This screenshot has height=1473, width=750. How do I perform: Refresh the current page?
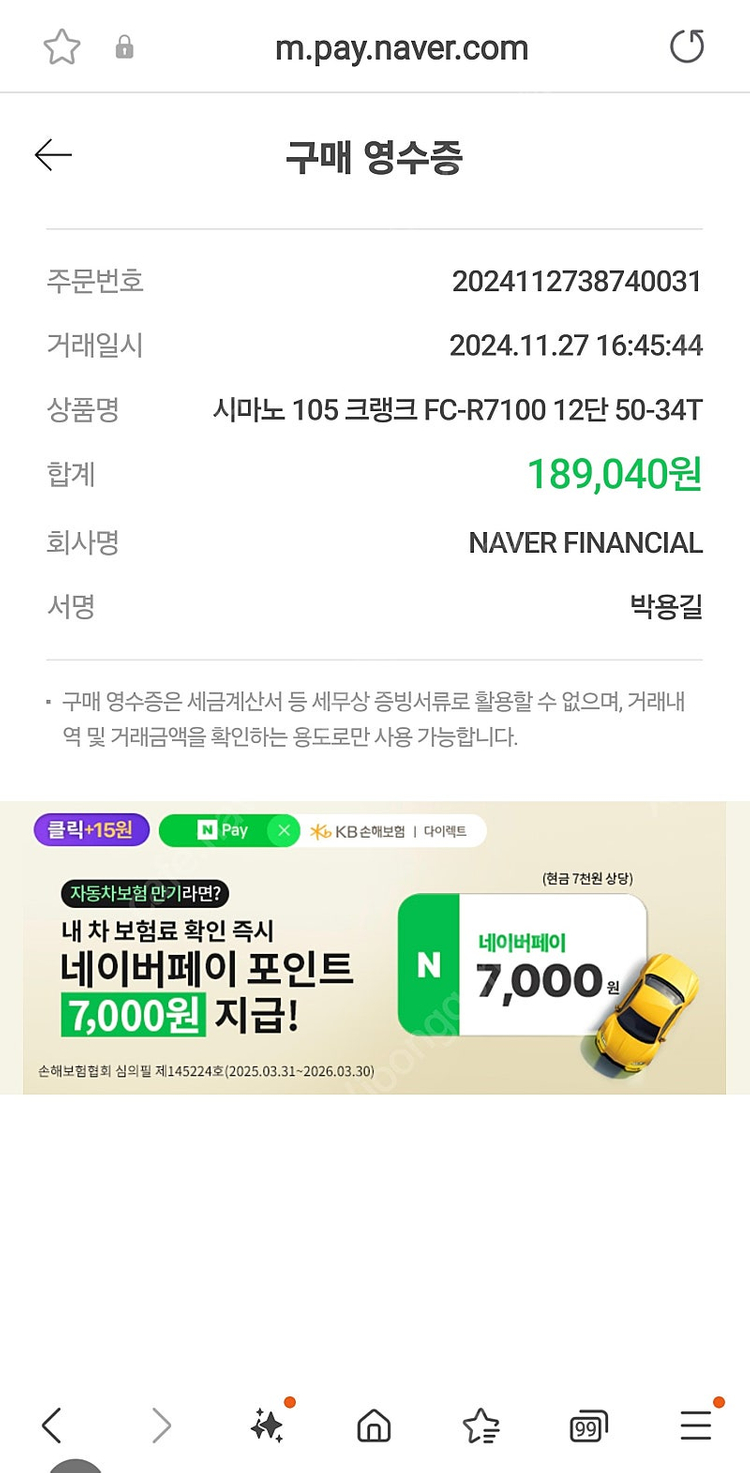tap(687, 46)
